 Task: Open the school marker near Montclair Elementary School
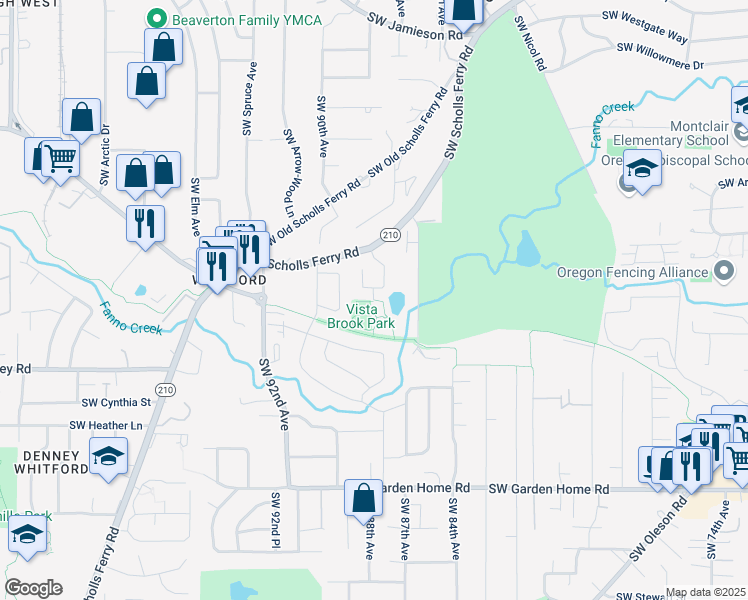(644, 168)
